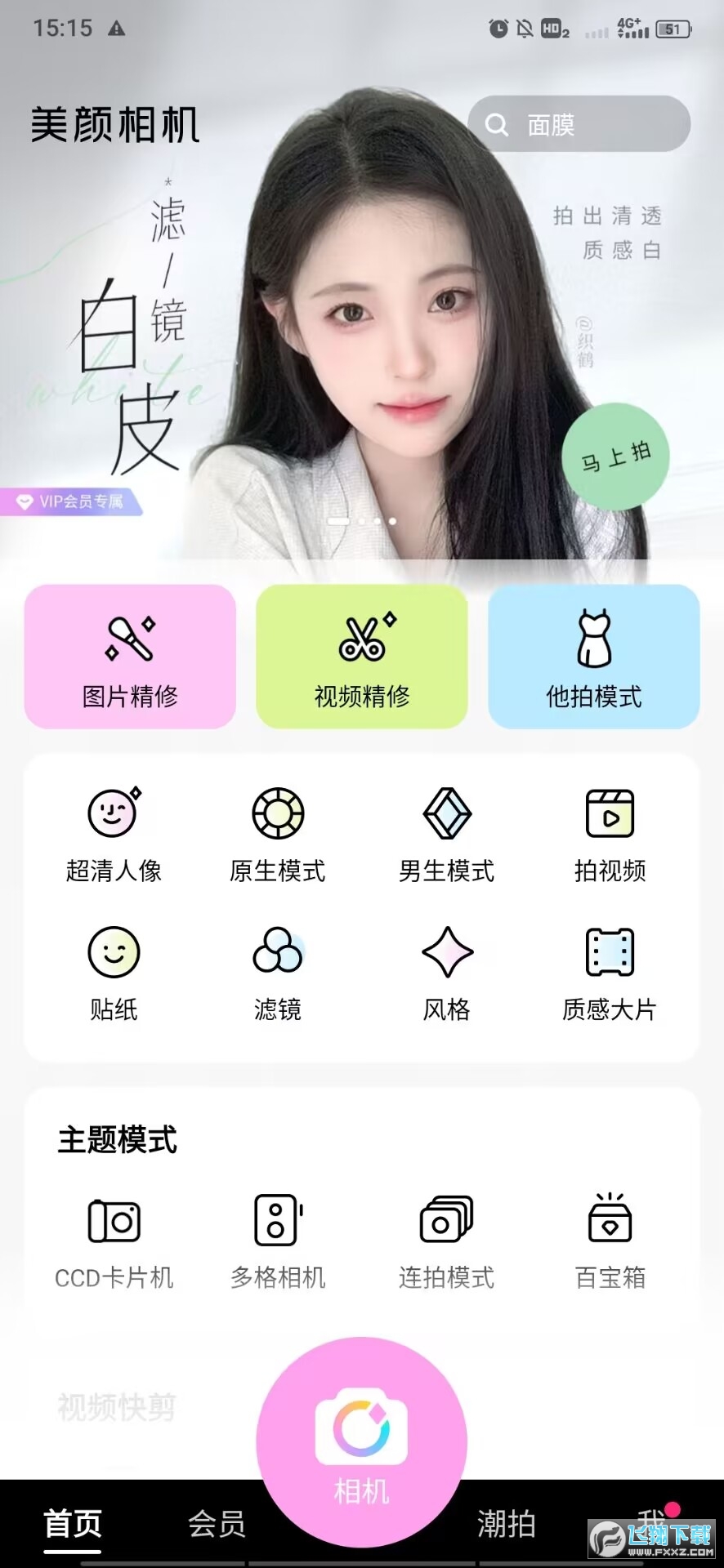Browse 滤镜 filters

tap(278, 973)
